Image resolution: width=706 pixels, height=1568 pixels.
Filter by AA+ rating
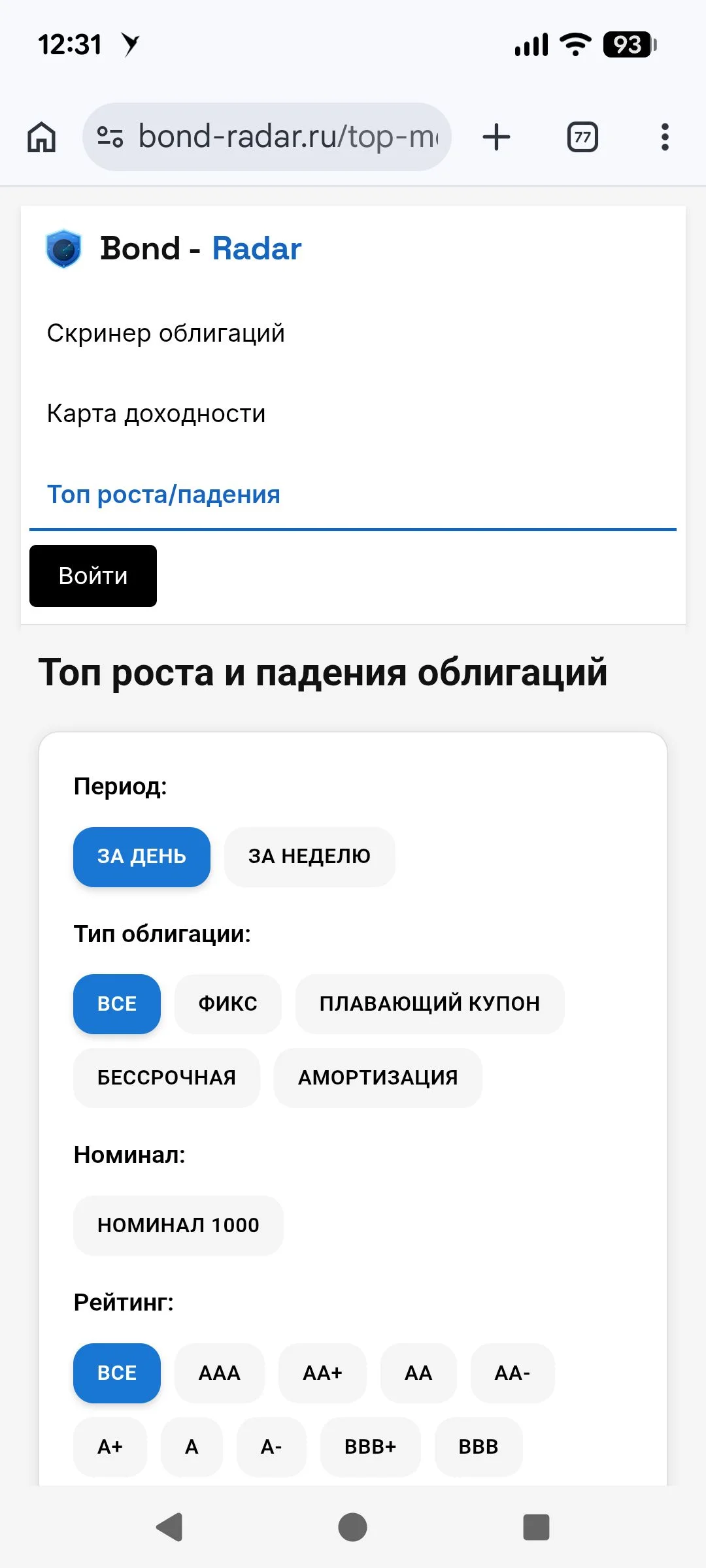322,1373
